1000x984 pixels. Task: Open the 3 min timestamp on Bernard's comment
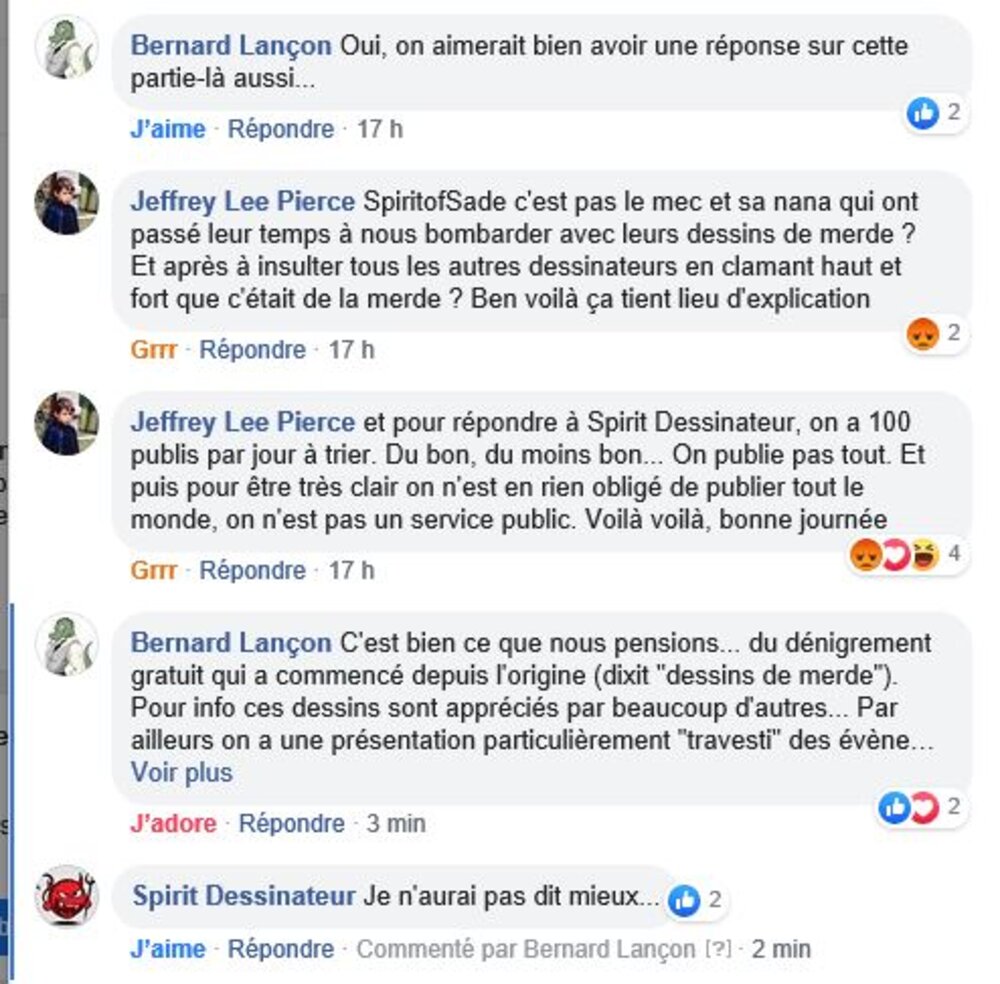(x=396, y=824)
